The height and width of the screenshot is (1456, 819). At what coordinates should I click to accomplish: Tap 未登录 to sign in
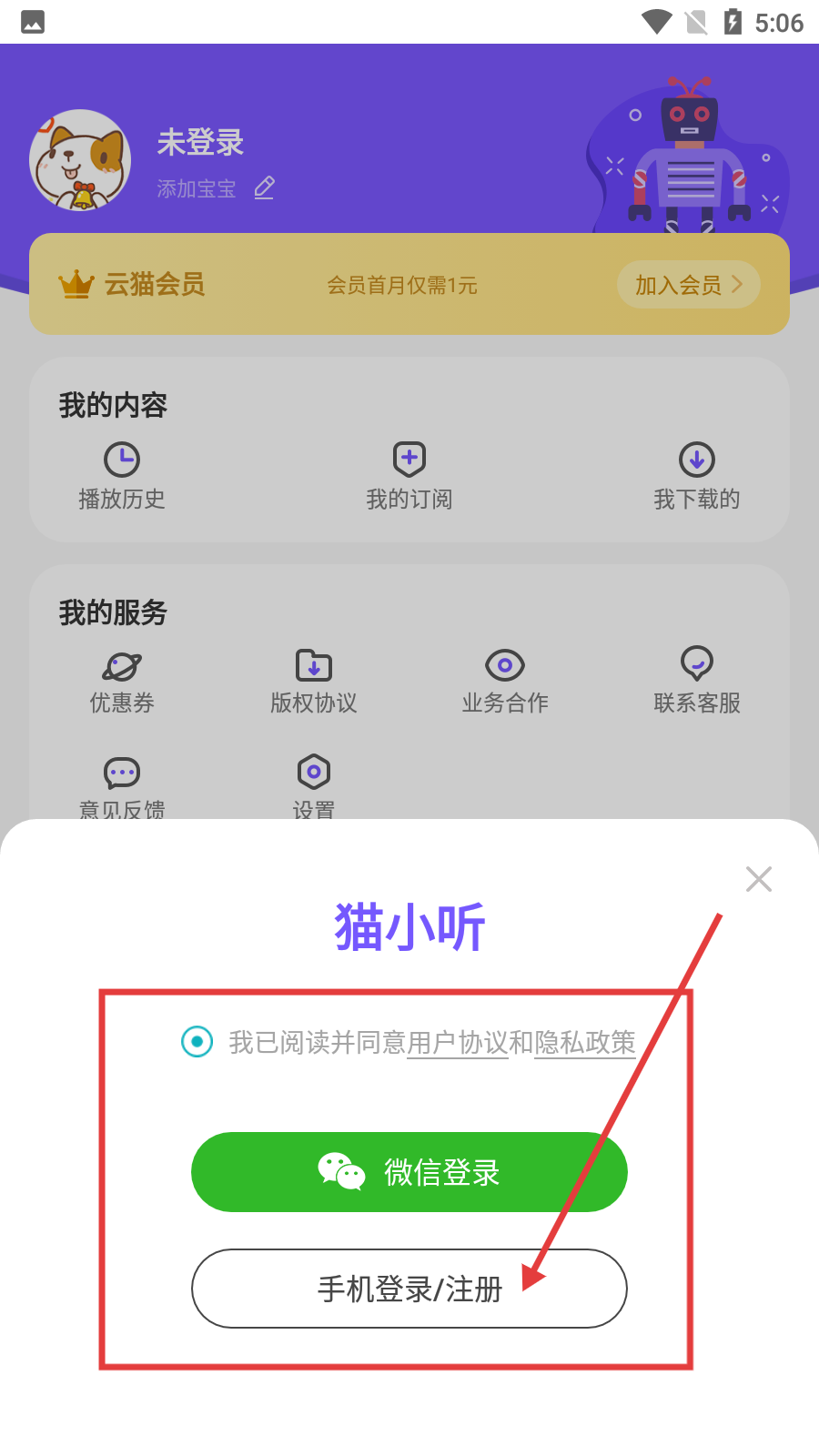[x=200, y=143]
